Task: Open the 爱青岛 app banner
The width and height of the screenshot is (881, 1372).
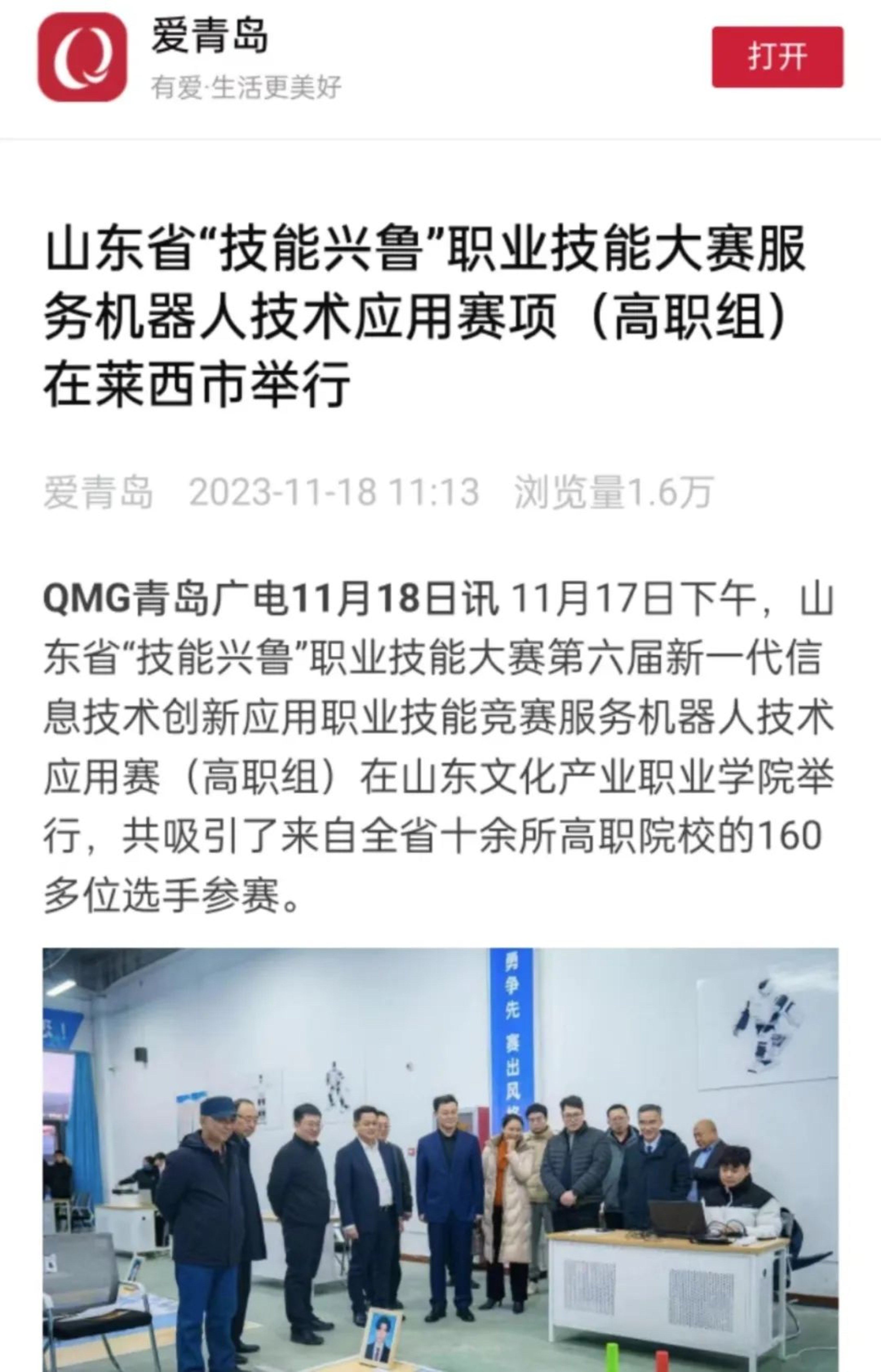Action: click(209, 57)
